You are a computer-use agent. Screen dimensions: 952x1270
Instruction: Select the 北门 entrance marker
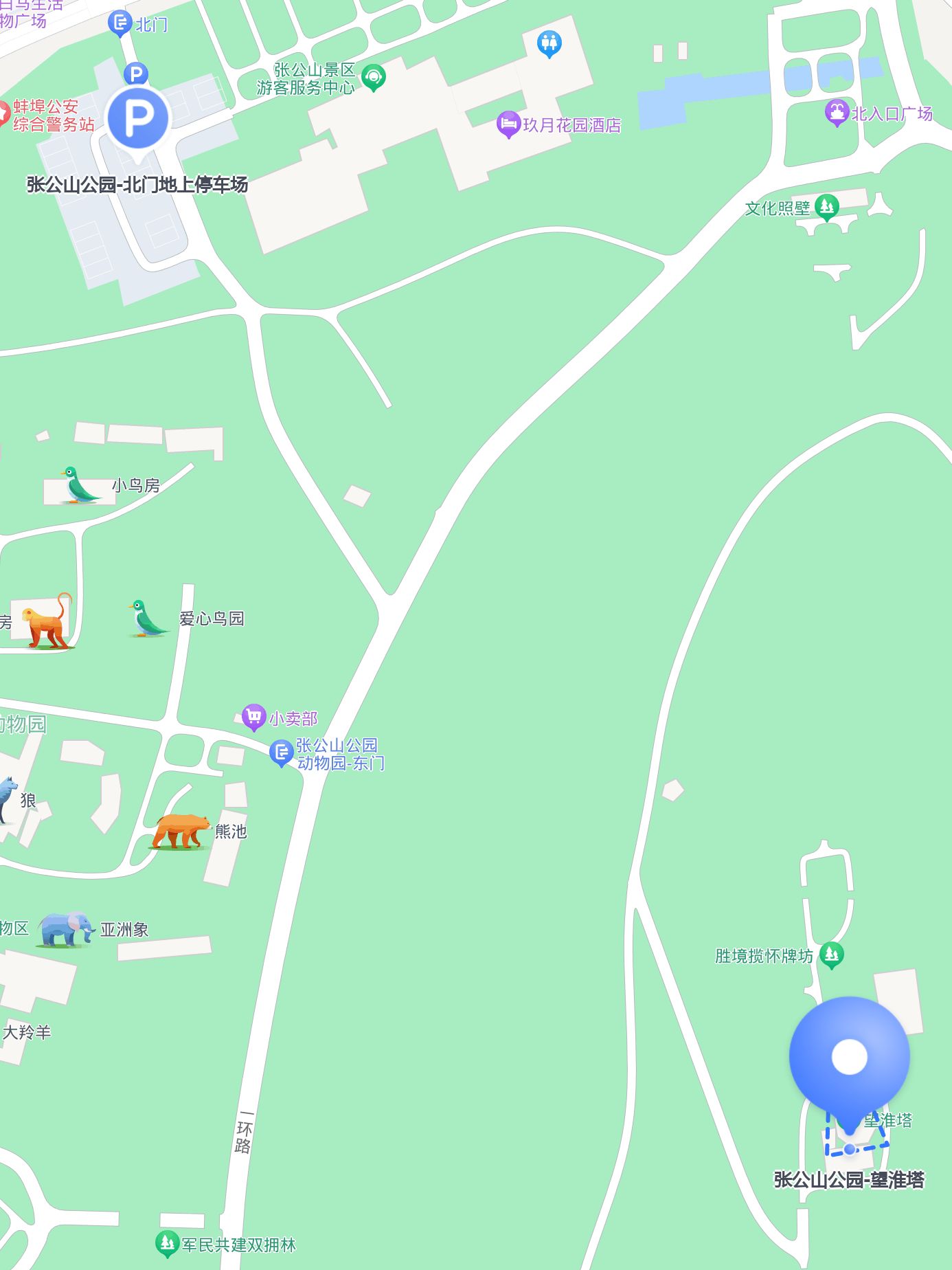pos(120,23)
